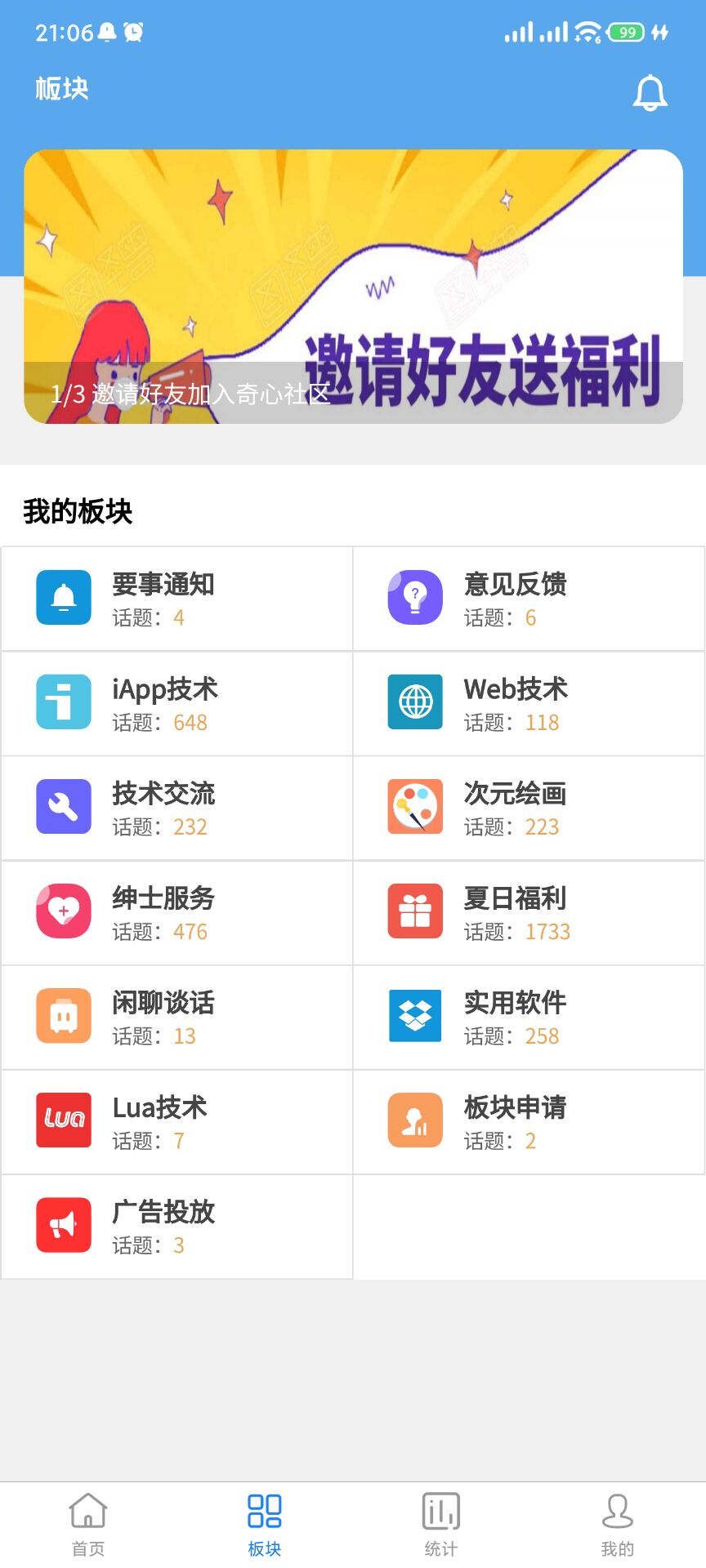Open the iApp技术 board icon
The width and height of the screenshot is (706, 1568).
pyautogui.click(x=63, y=702)
